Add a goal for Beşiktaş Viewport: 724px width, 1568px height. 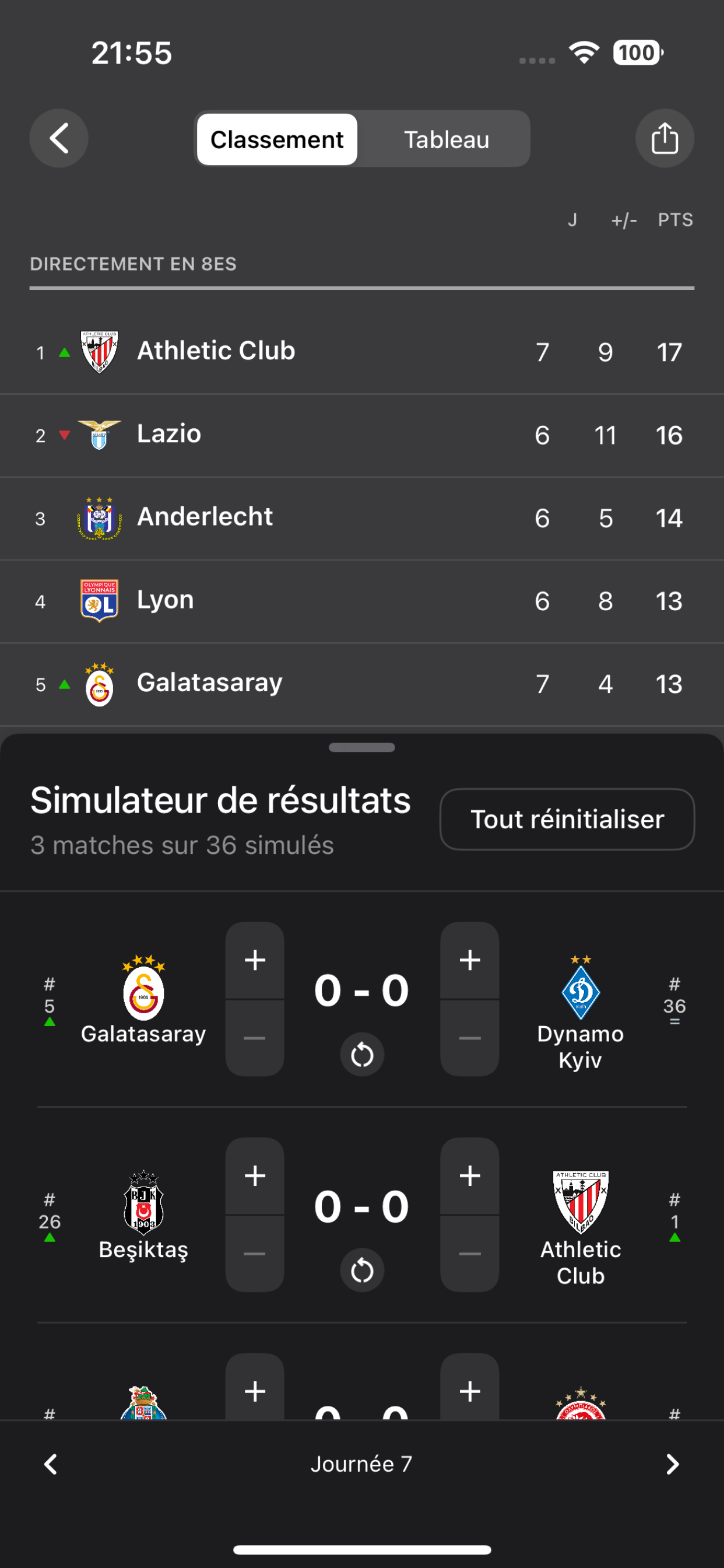255,1175
